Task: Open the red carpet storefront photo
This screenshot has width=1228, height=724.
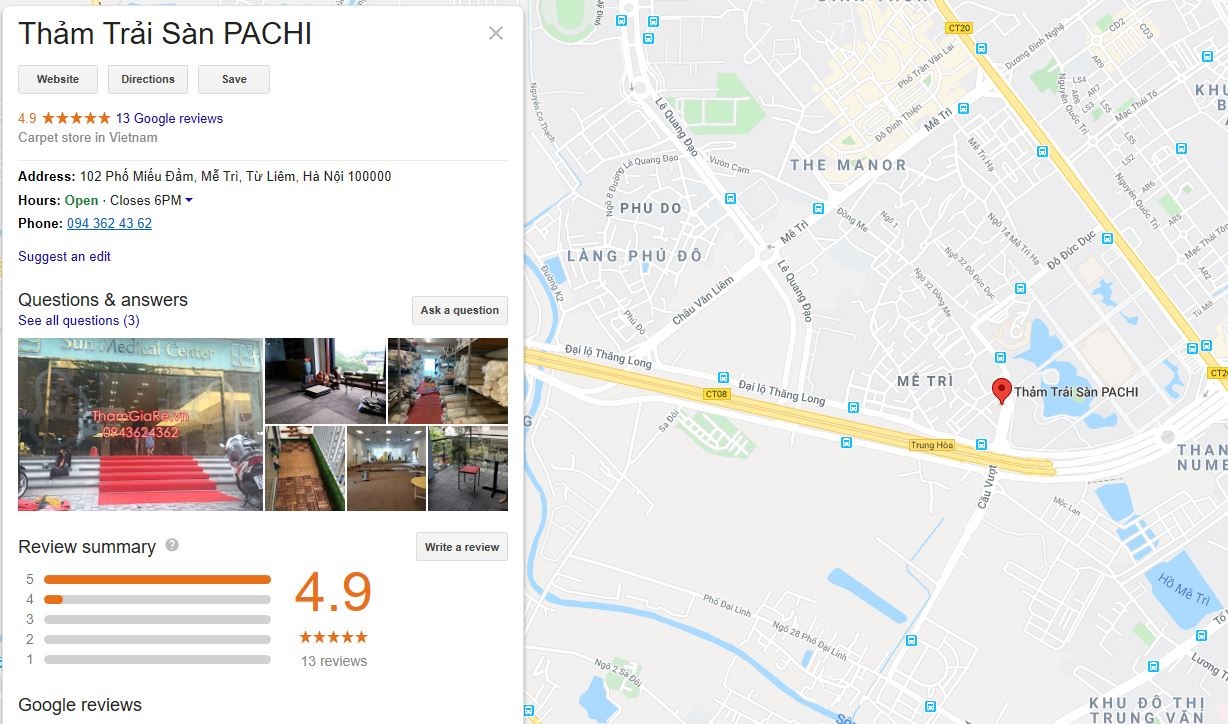Action: click(x=140, y=424)
